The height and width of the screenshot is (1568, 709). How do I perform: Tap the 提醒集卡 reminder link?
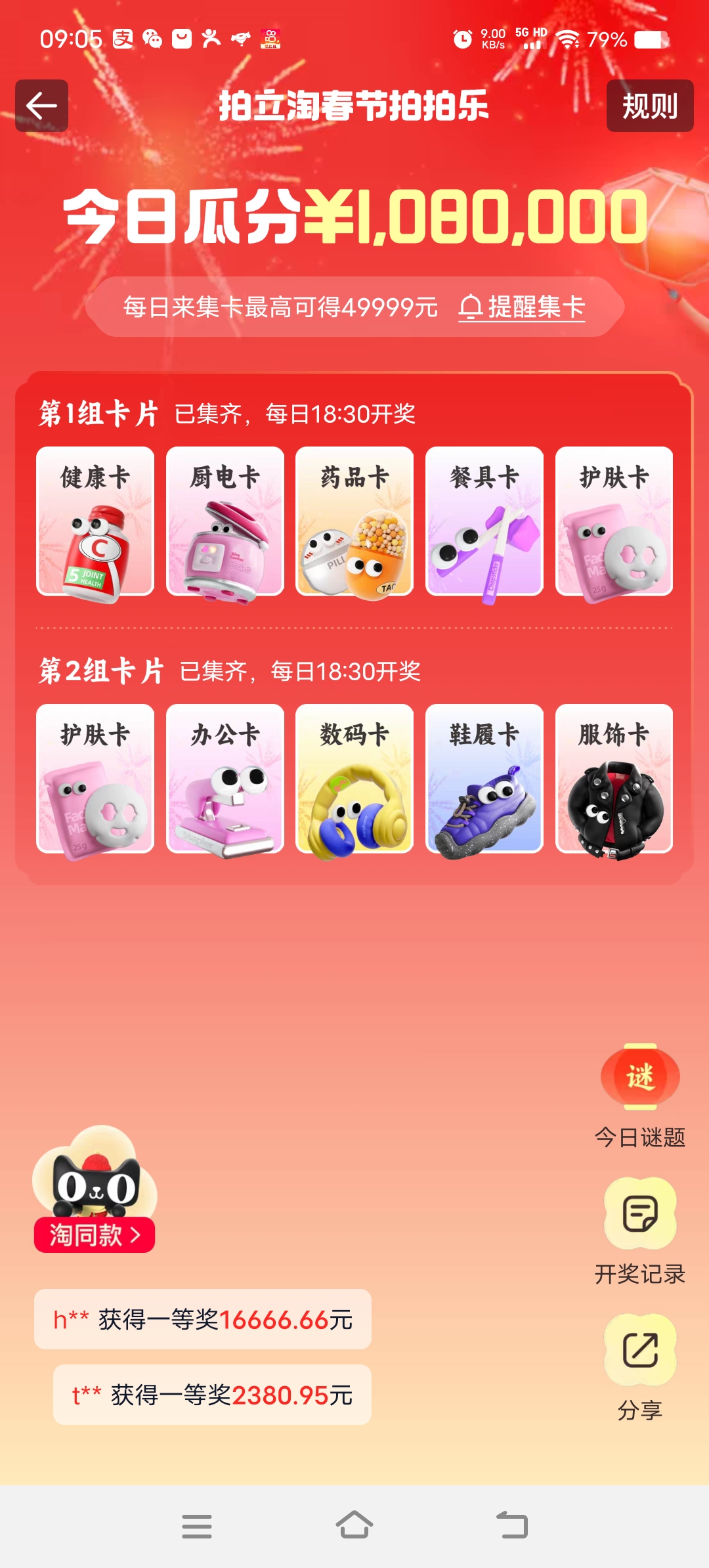[522, 307]
